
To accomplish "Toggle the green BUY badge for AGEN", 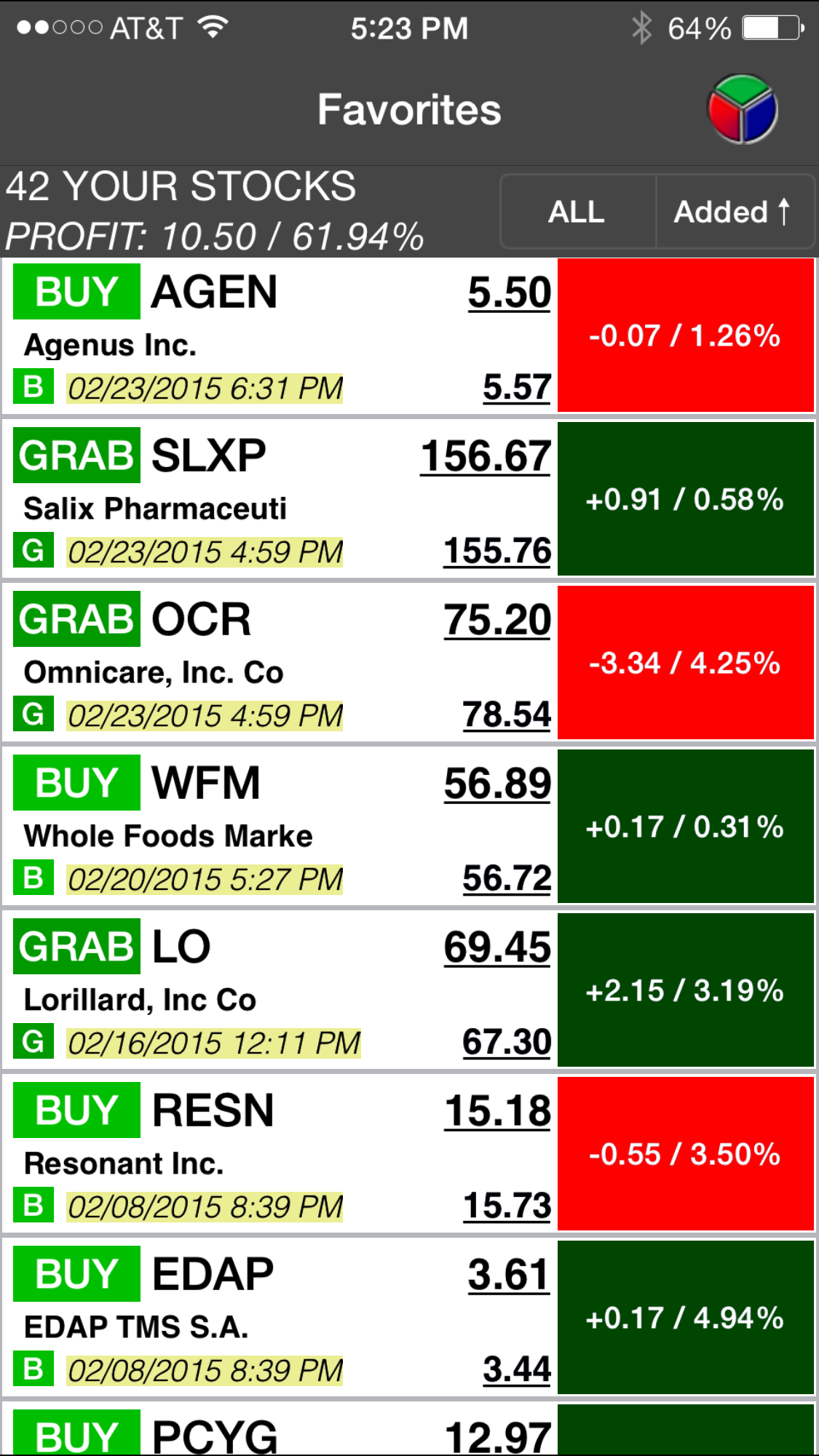I will click(76, 292).
